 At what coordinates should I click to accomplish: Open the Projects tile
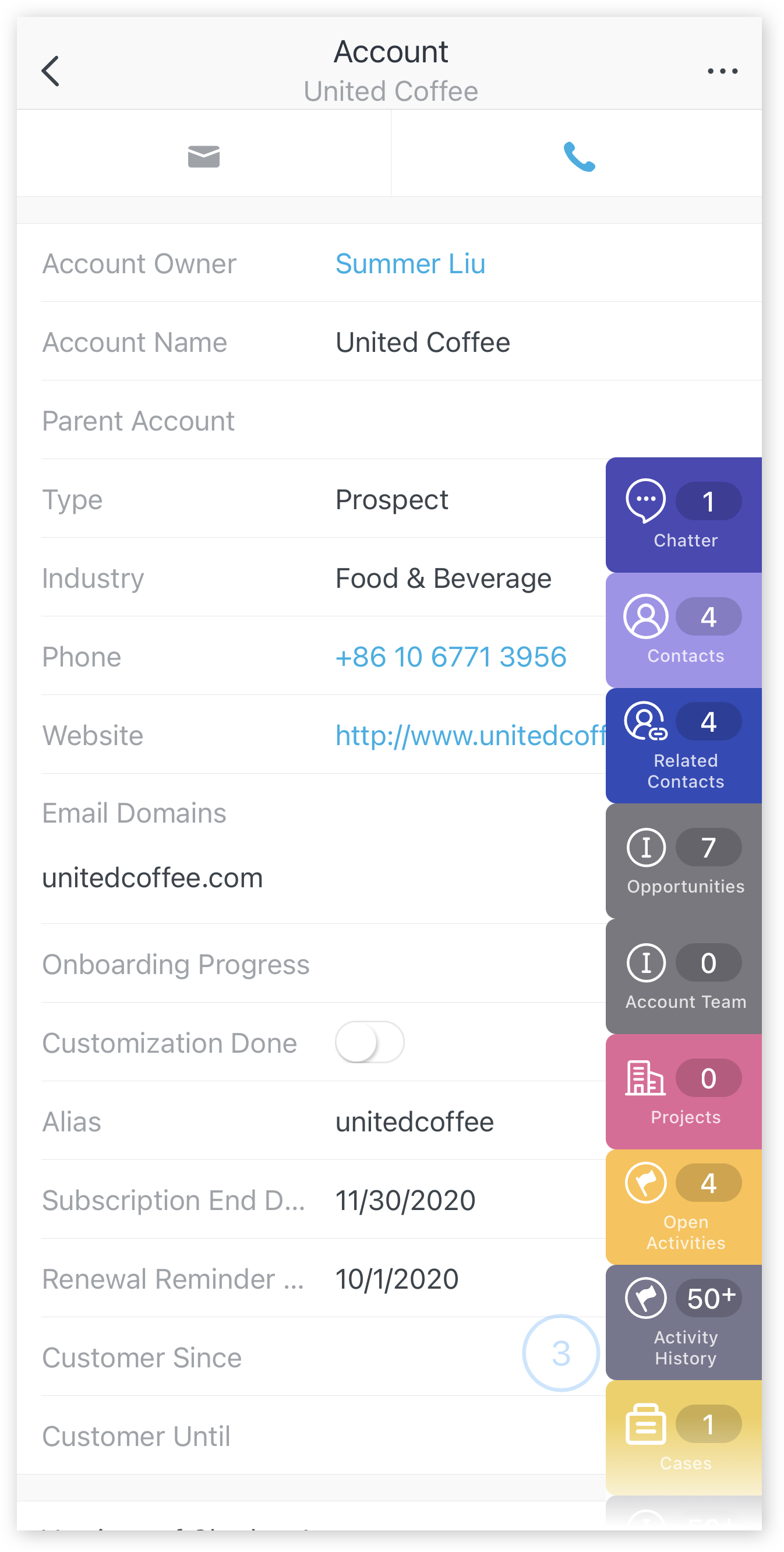[x=684, y=1092]
